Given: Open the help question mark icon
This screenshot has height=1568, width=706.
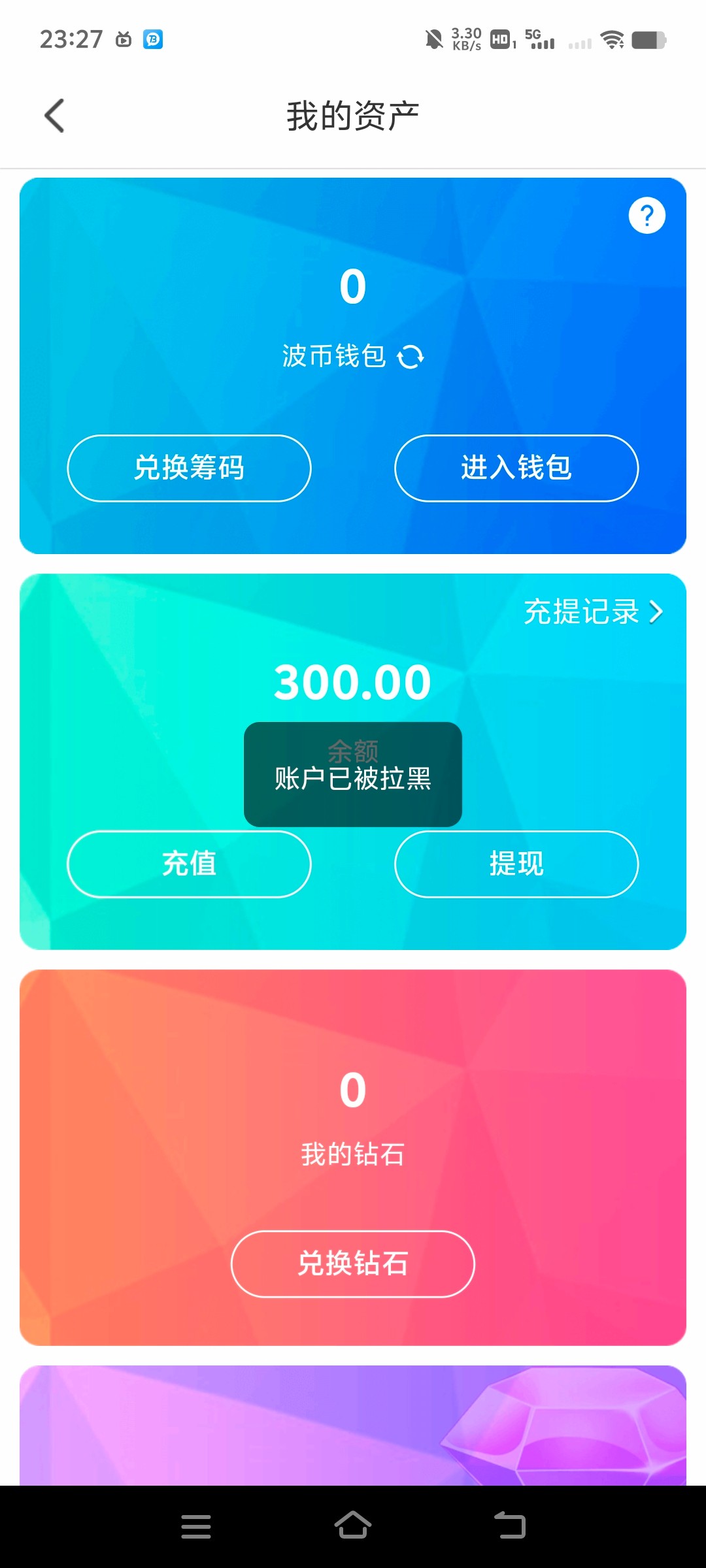Looking at the screenshot, I should point(647,216).
